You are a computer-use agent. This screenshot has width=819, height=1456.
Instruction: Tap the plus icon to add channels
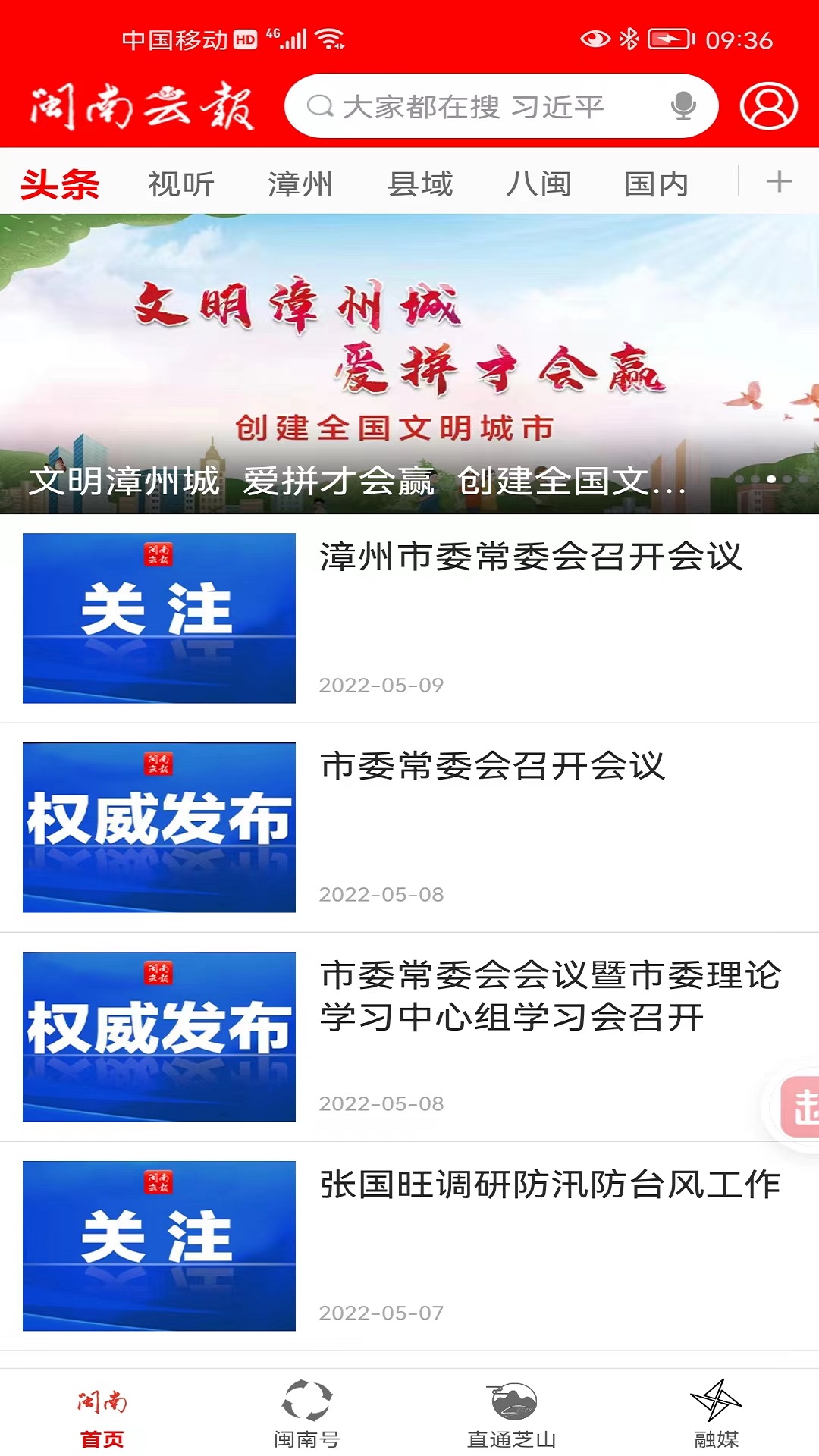[779, 182]
